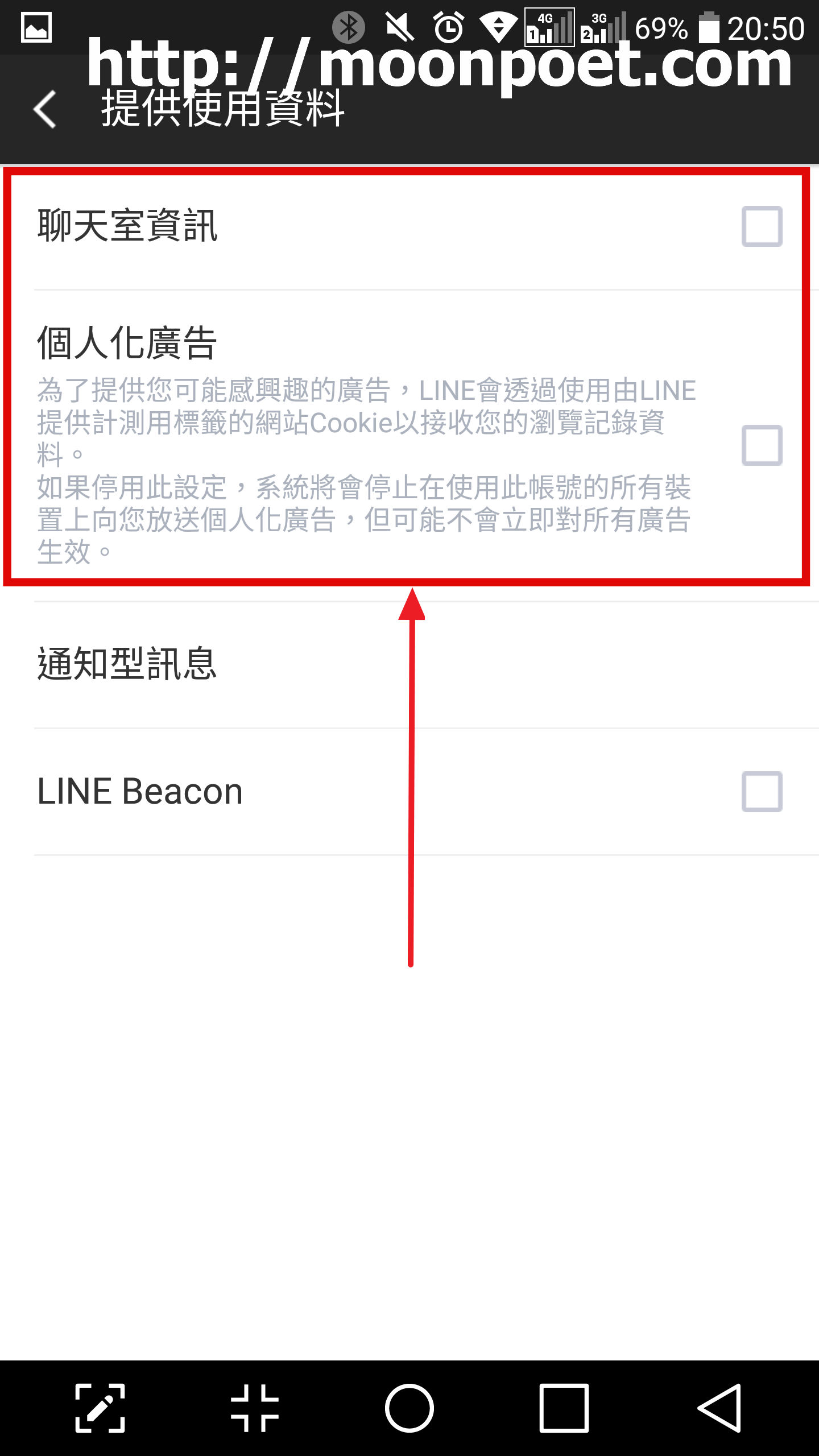Check the 聊天室資訊 checkbox
Image resolution: width=819 pixels, height=1456 pixels.
(762, 226)
